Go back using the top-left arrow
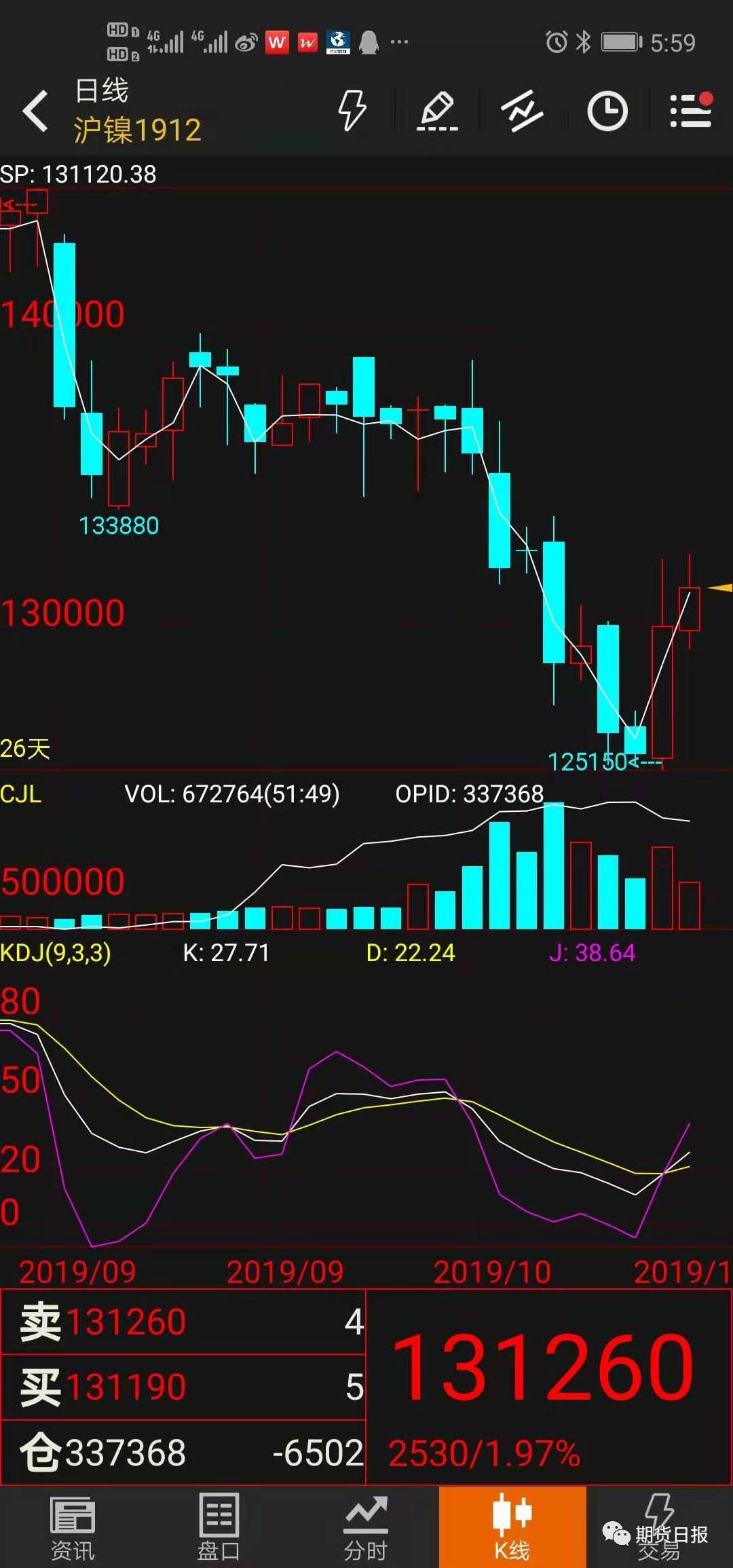The width and height of the screenshot is (733, 1568). tap(35, 111)
